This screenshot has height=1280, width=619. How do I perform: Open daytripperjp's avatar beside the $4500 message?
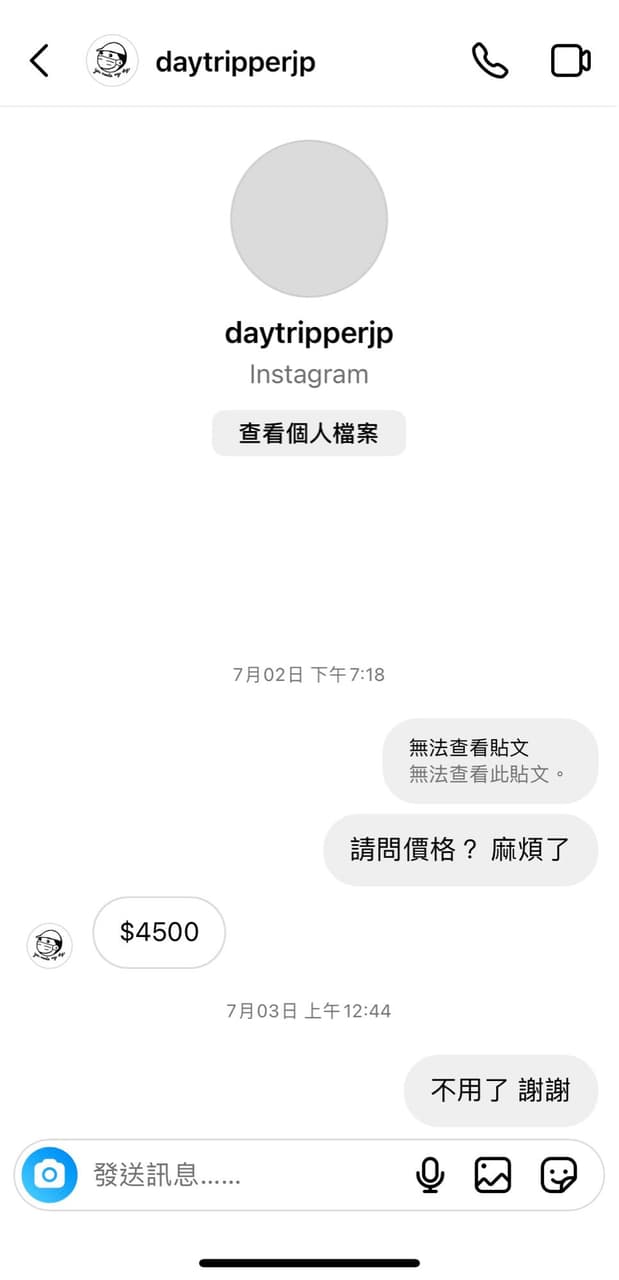tap(49, 945)
